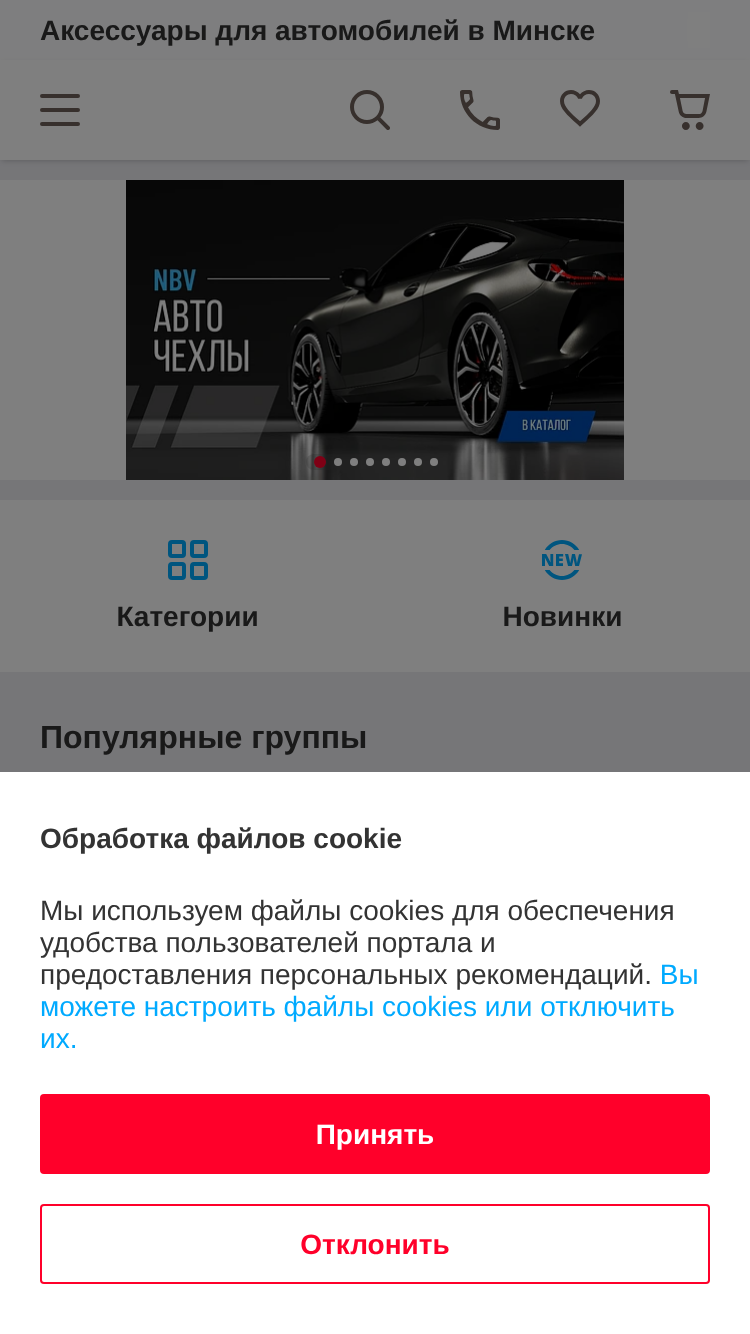Open favorites heart icon
Screen dimensions: 750x1334
click(x=580, y=108)
